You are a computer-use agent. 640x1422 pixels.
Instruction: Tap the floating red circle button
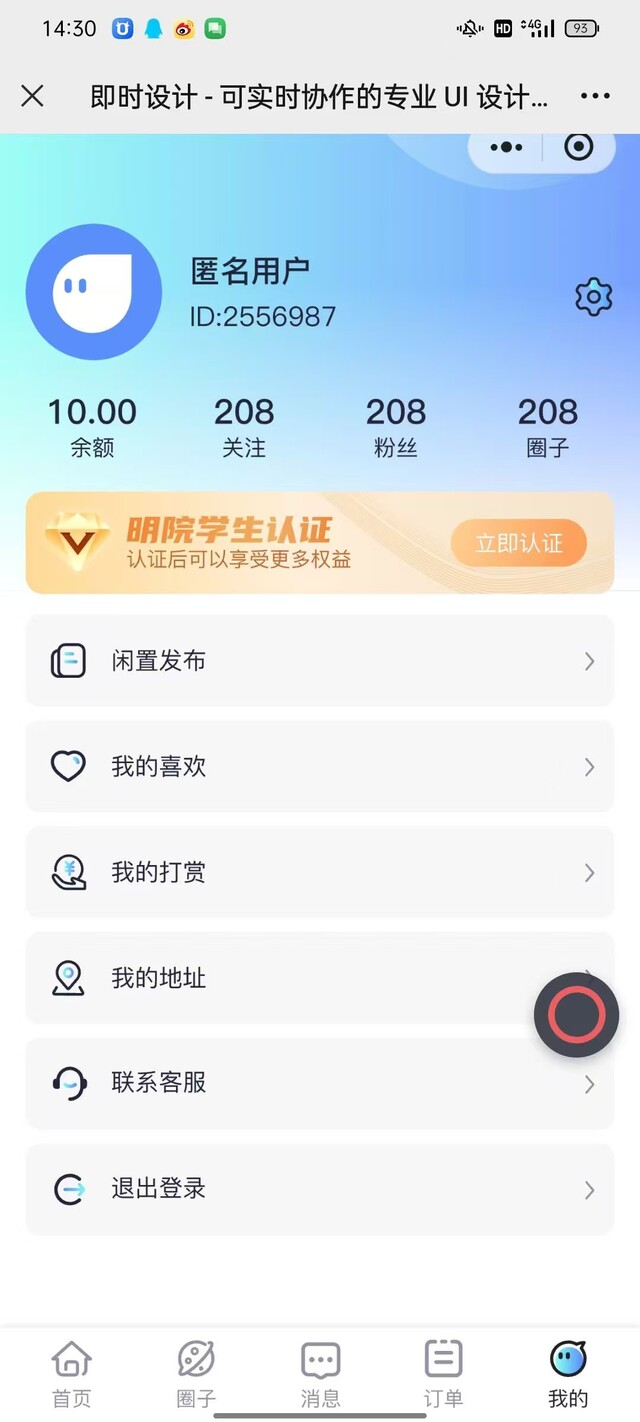tap(577, 1015)
